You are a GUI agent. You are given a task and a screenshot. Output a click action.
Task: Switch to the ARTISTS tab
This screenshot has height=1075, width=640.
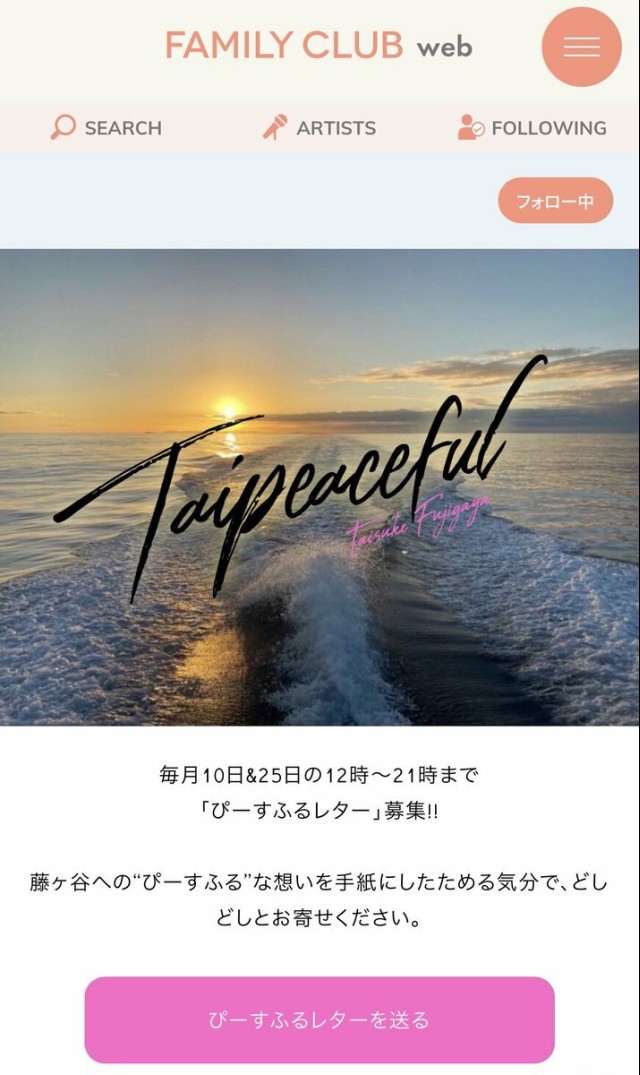pos(319,128)
